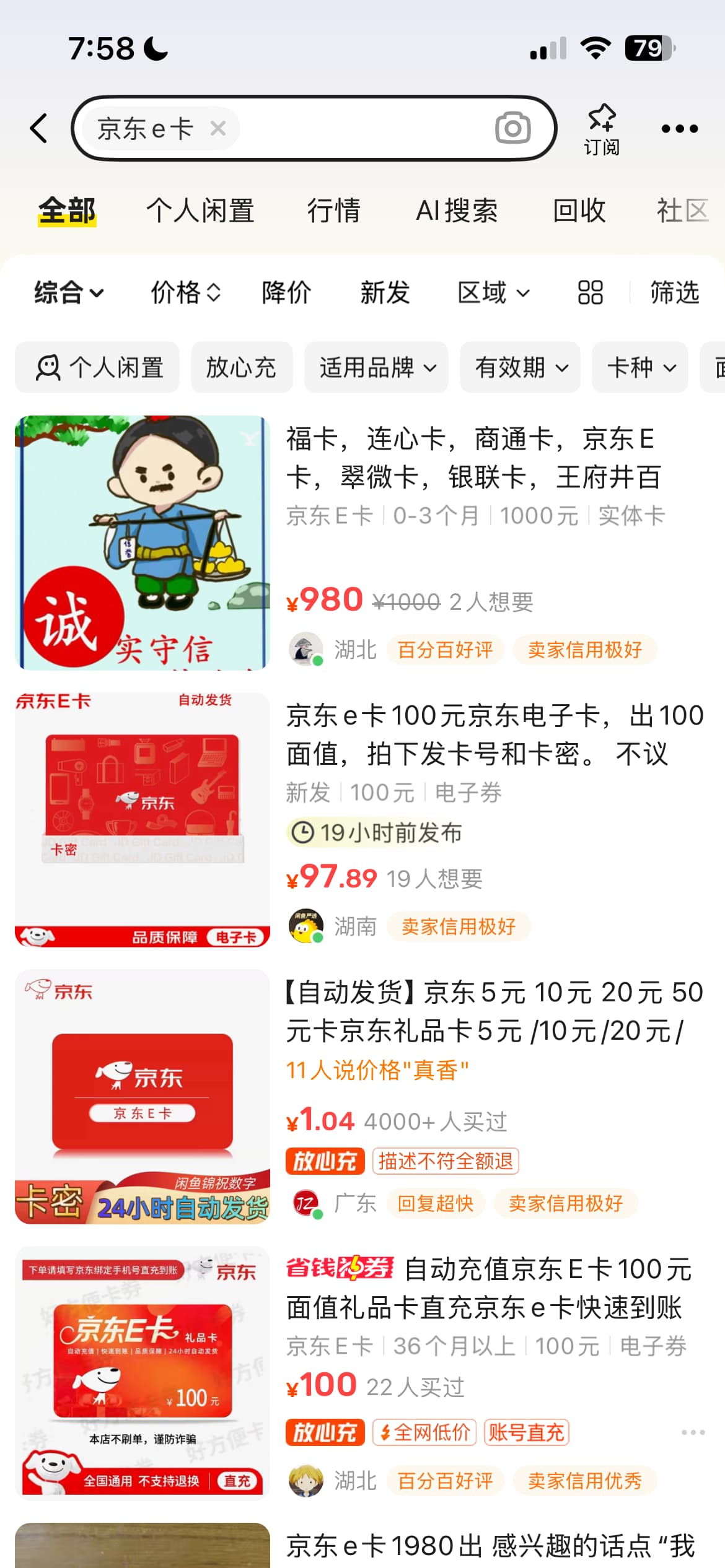Expand the 适用品牌 chip dropdown

tap(376, 367)
